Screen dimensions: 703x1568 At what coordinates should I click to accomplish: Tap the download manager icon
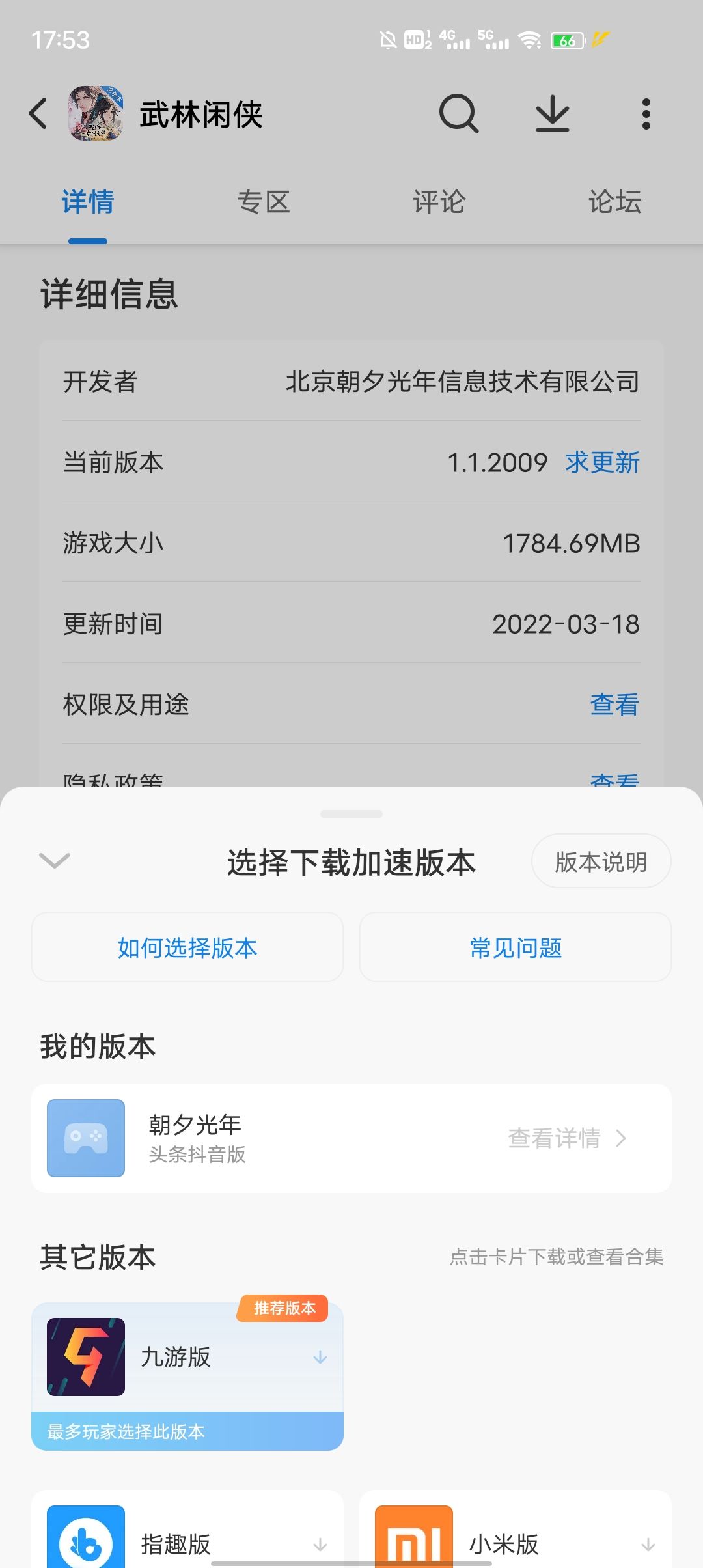coord(553,113)
